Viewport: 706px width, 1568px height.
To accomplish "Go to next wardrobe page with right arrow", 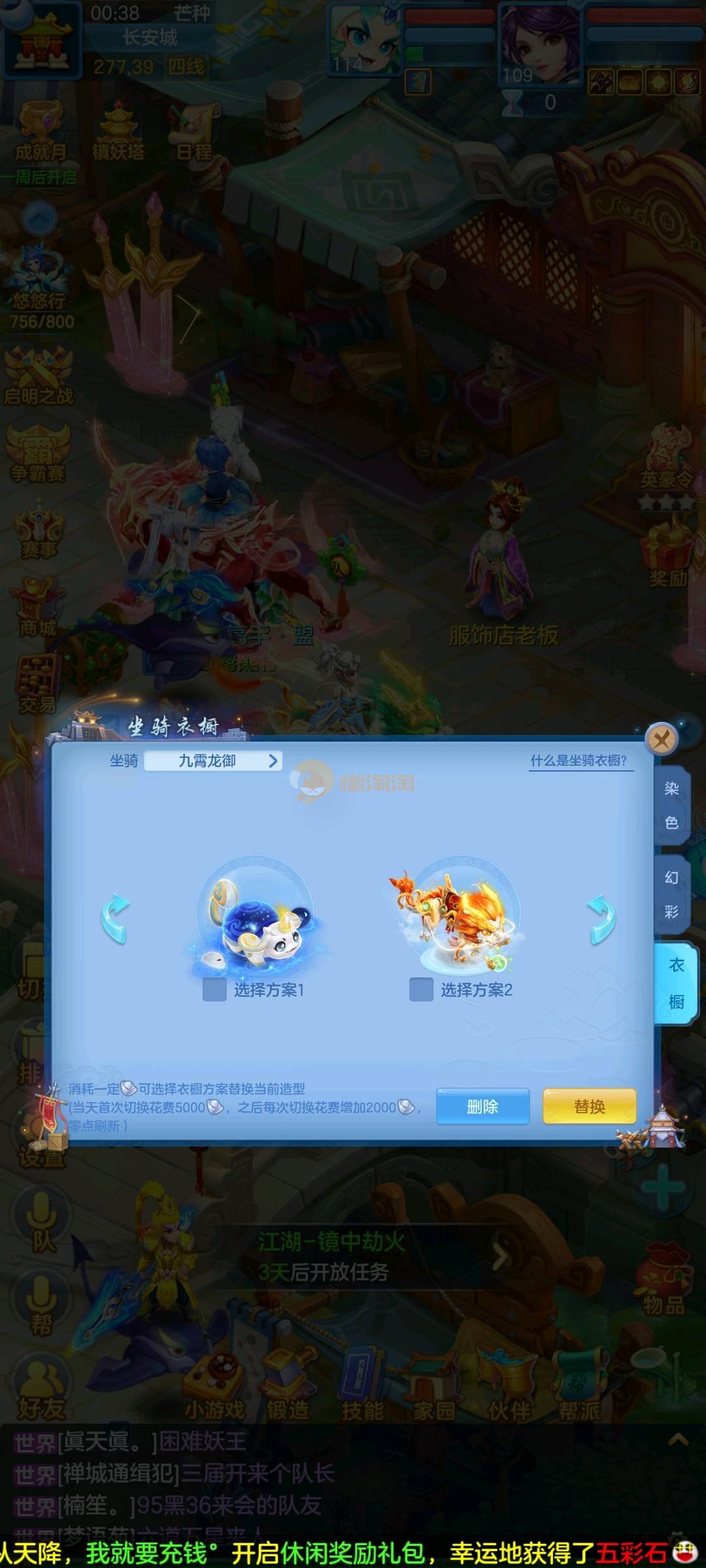I will (601, 920).
